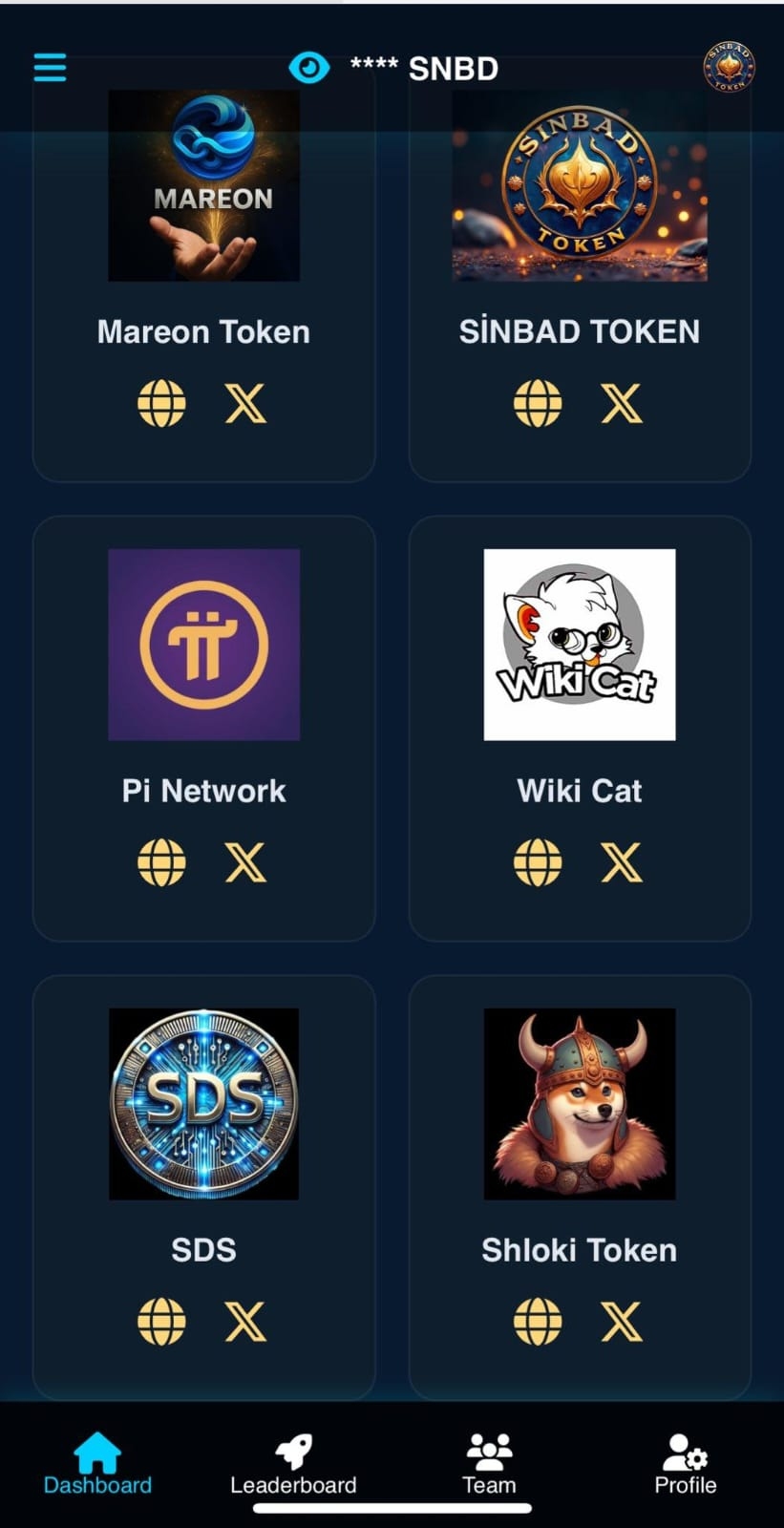Visit the Mareon Token website globe

tap(161, 403)
